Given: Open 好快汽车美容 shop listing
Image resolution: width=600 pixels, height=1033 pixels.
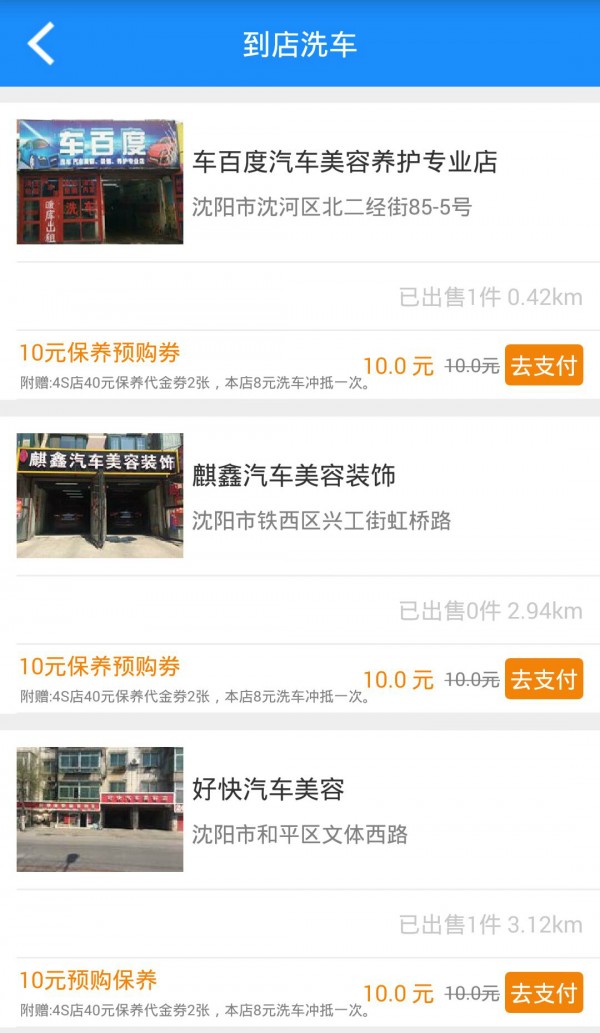Looking at the screenshot, I should tap(268, 789).
